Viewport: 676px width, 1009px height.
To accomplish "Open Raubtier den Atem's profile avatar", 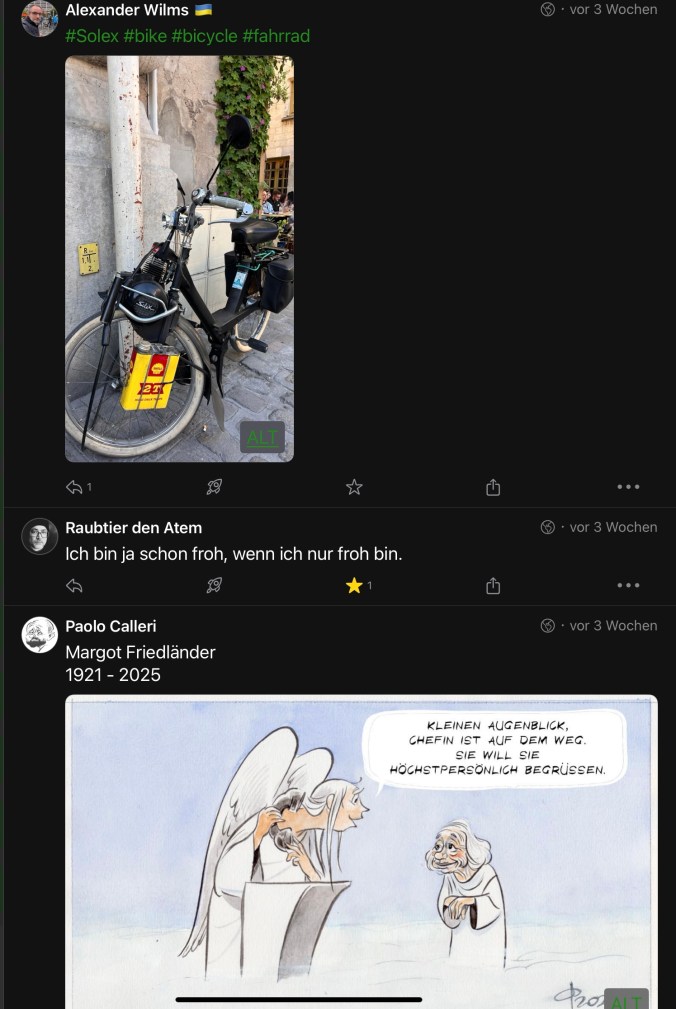I will (40, 536).
